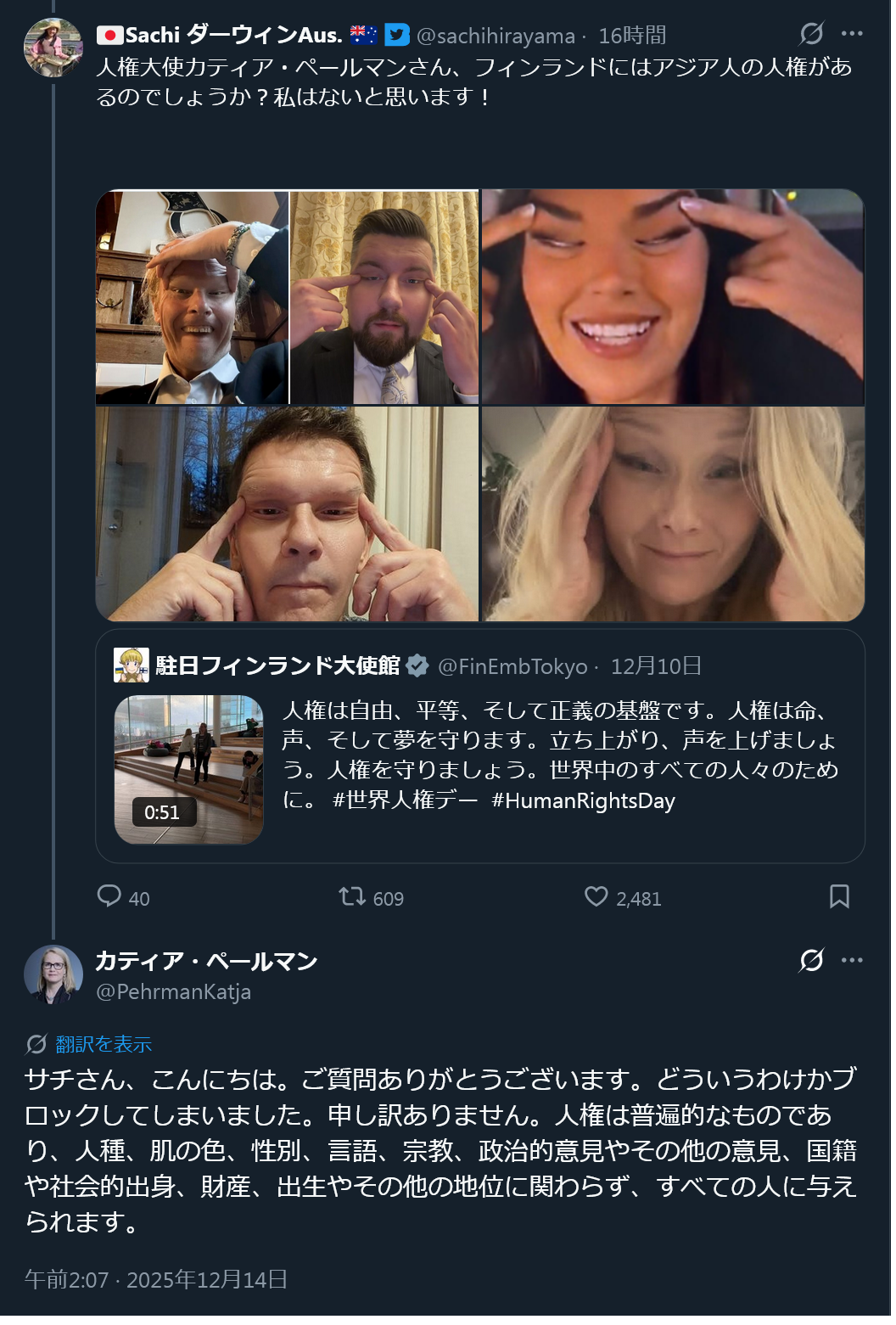Tap 翻訳を表示 to show translation
This screenshot has width=896, height=1325.
[104, 1044]
